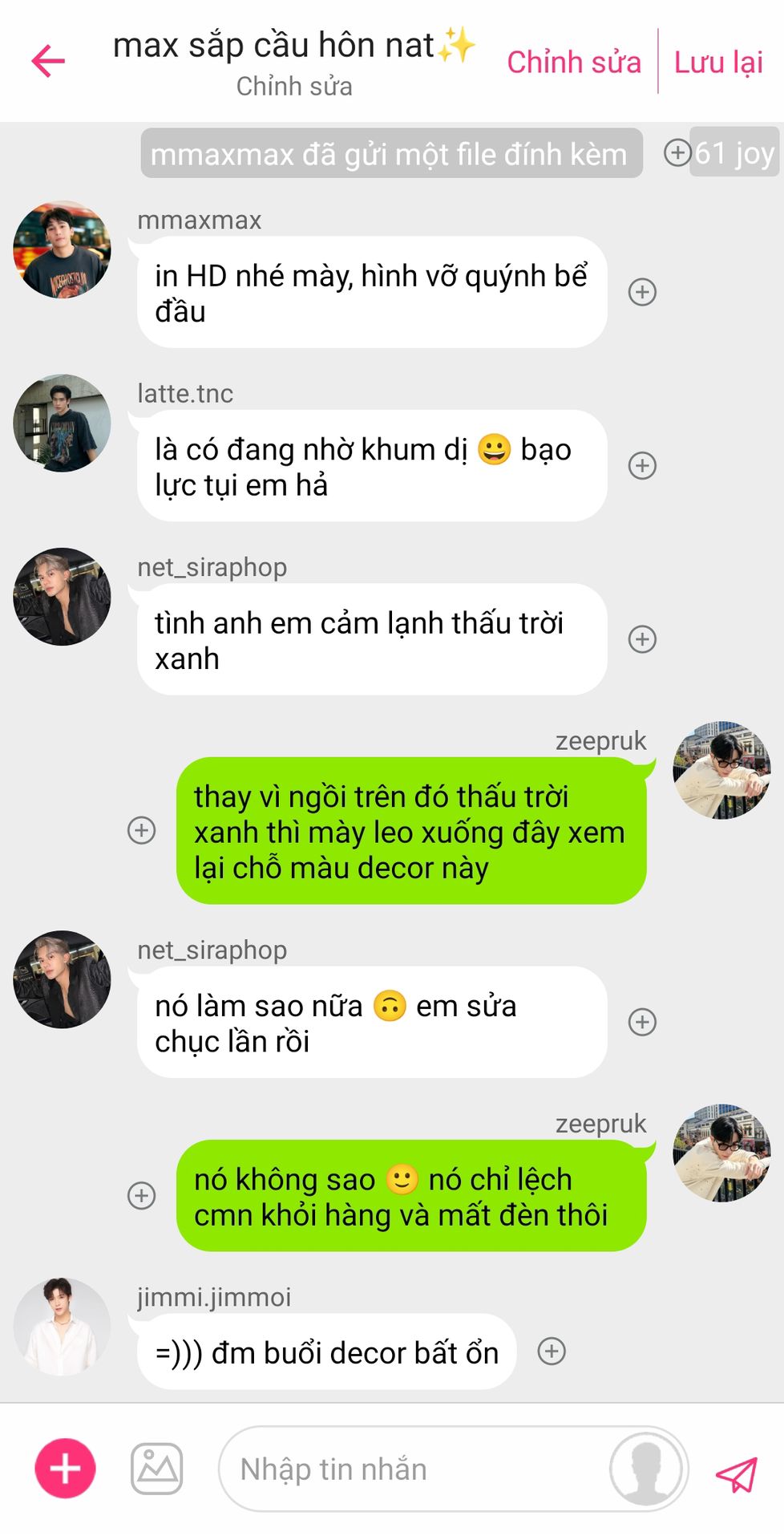The height and width of the screenshot is (1540, 784).
Task: Save the chat with Lưu lại
Action: click(x=718, y=63)
